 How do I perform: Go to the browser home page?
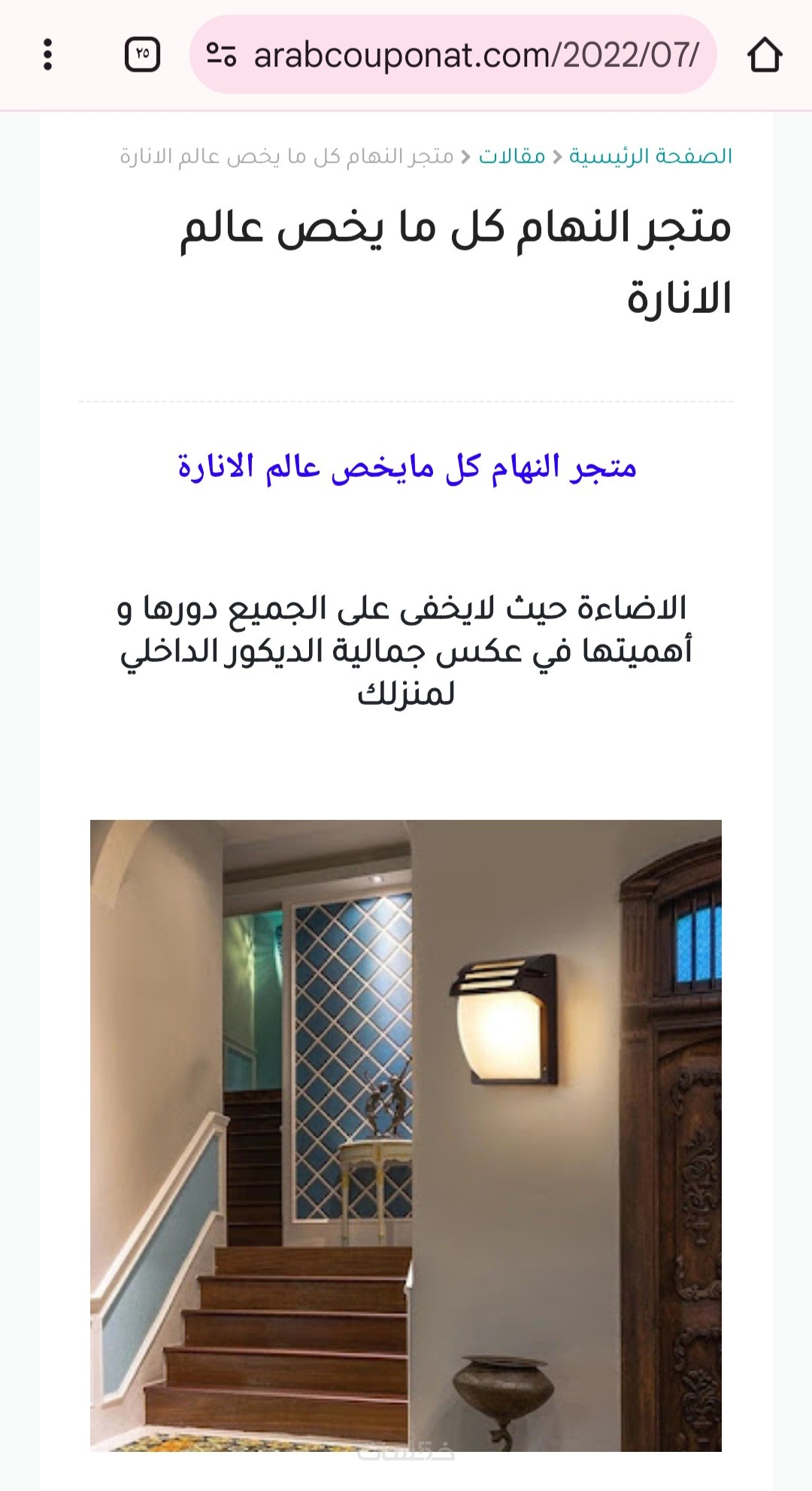point(765,55)
